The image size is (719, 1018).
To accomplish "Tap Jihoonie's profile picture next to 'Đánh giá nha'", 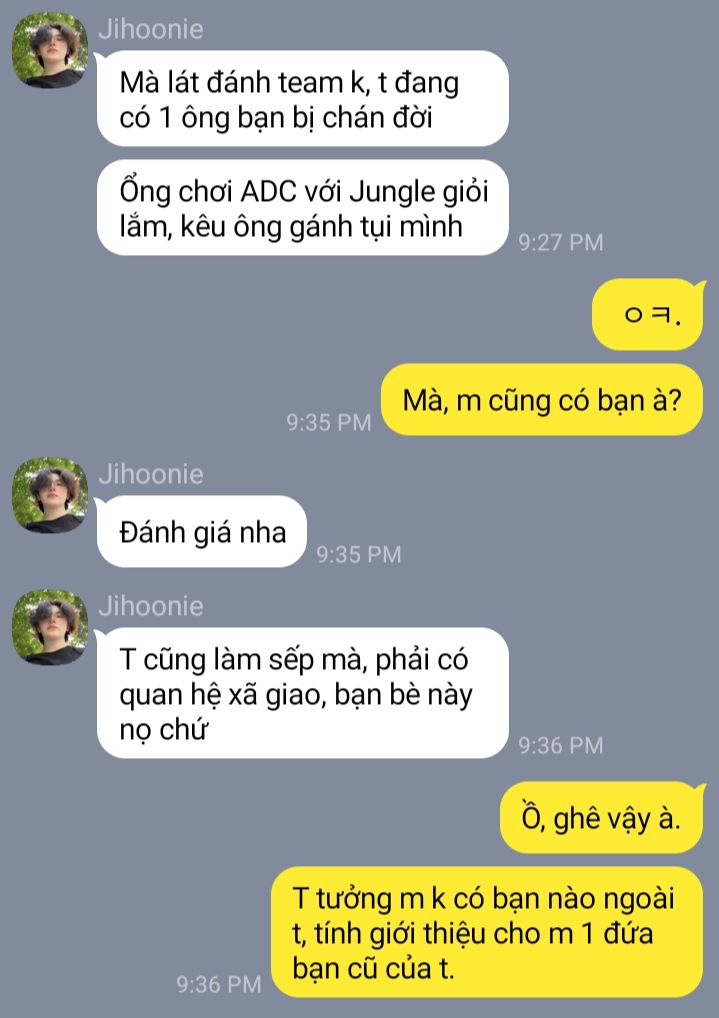I will click(49, 496).
